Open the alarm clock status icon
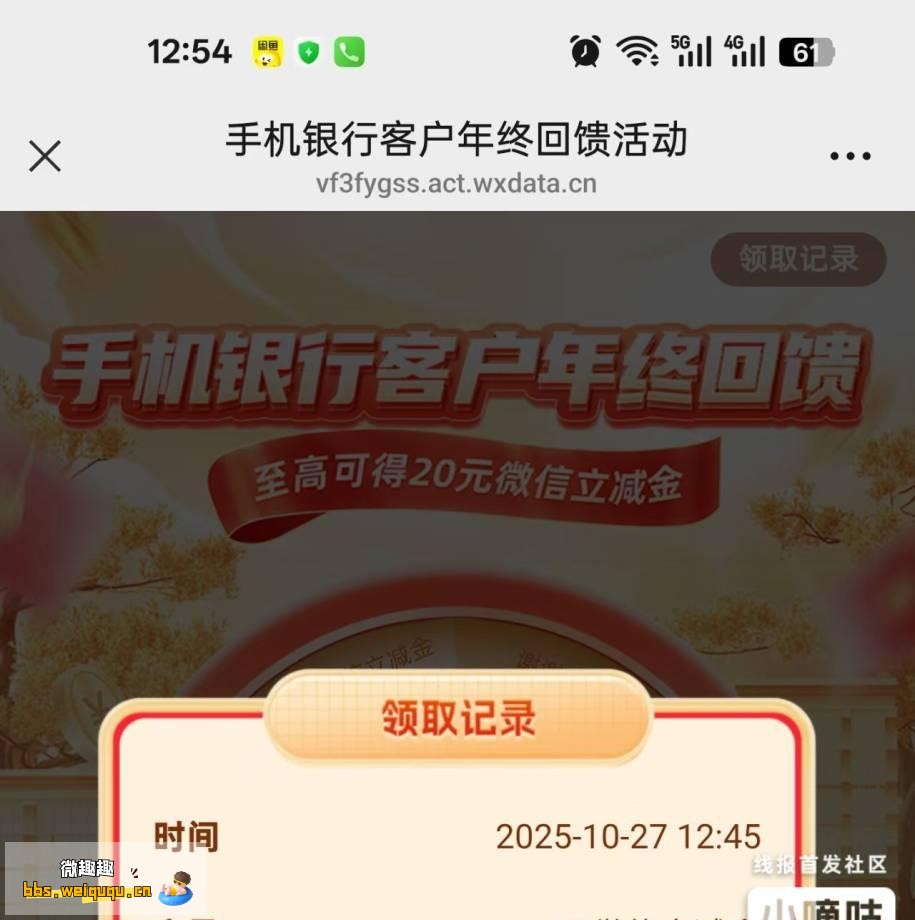The image size is (915, 920). (x=585, y=49)
